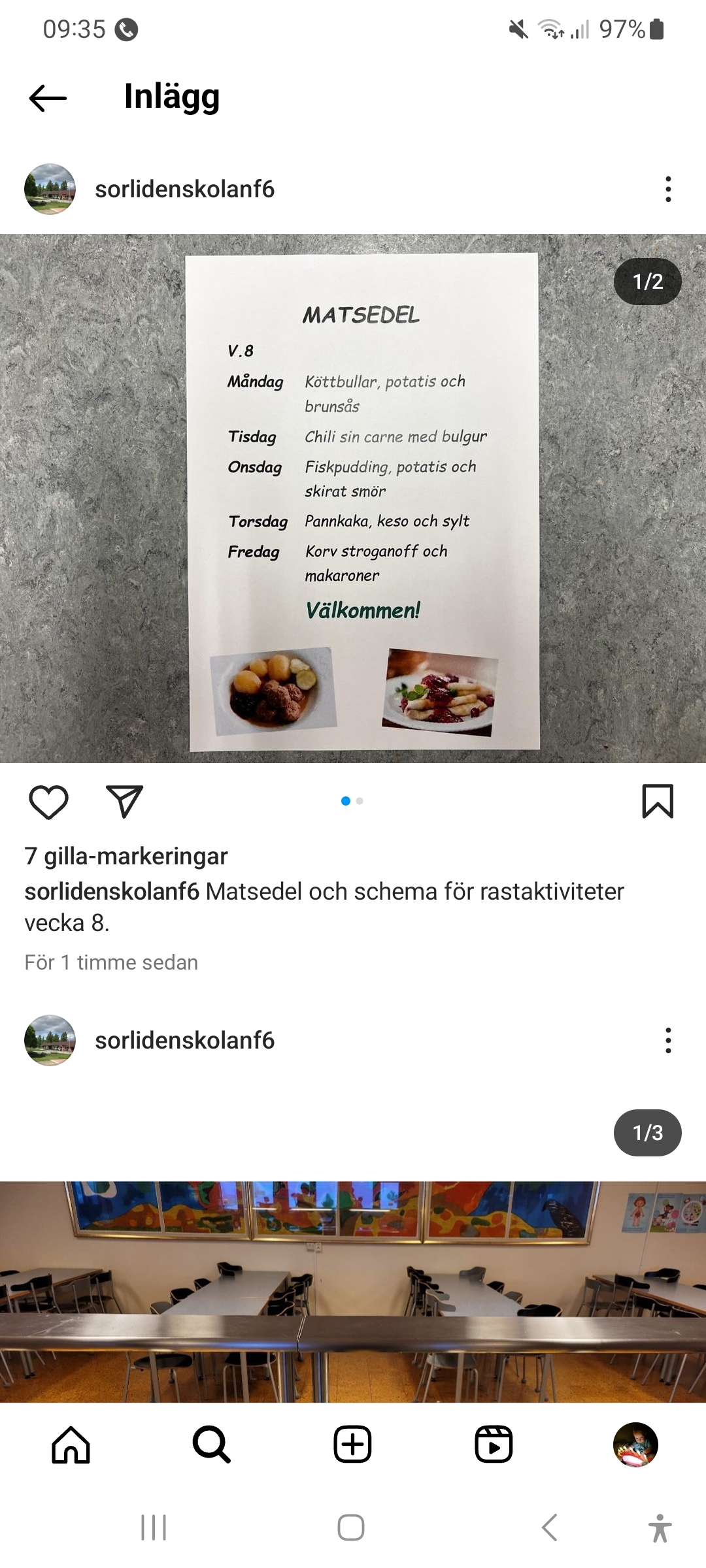Go back from the Inlägg screen
The height and width of the screenshot is (1568, 706).
point(48,98)
